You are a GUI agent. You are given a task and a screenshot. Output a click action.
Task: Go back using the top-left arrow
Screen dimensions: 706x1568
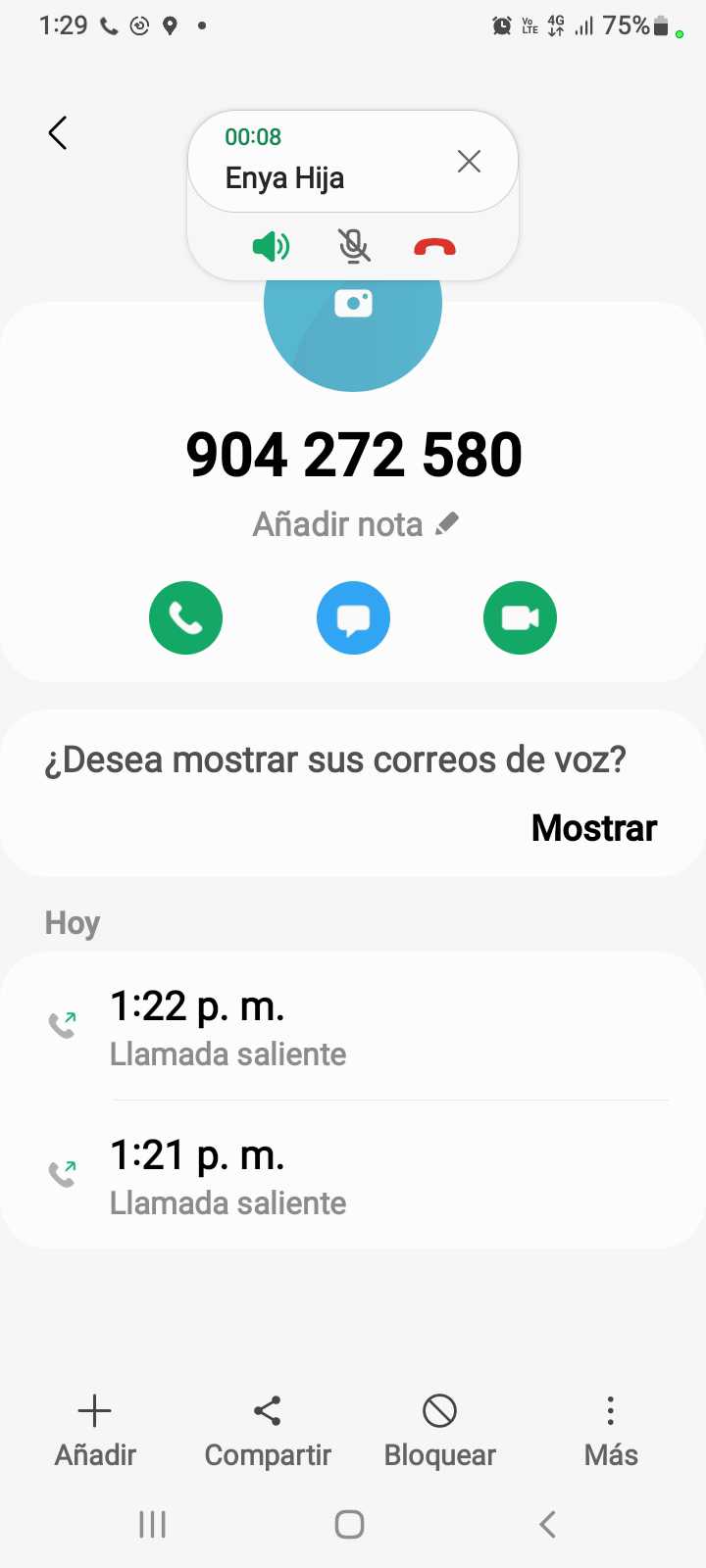point(58,133)
